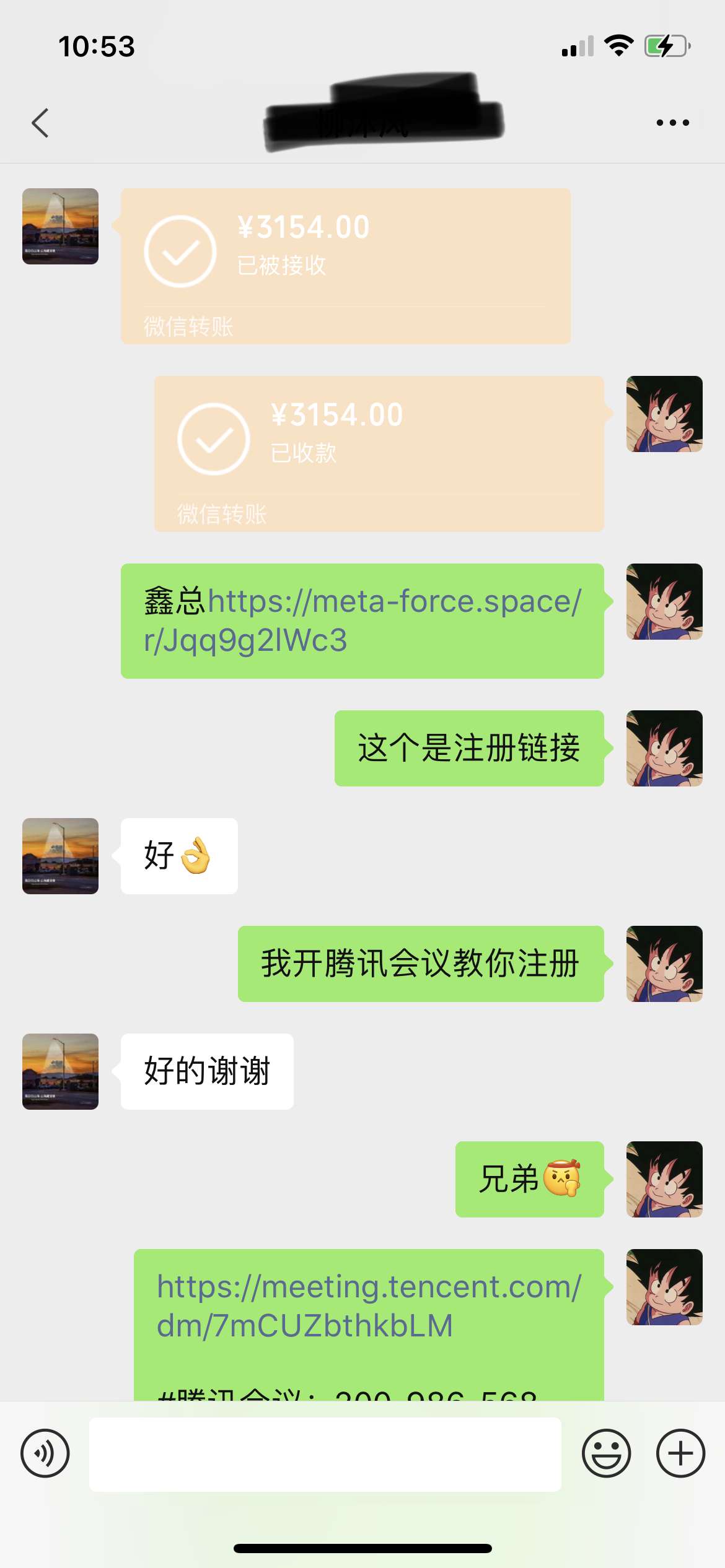This screenshot has width=725, height=1568.
Task: View the contact's sunset avatar profile beside 好的谢谢
Action: 60,1071
